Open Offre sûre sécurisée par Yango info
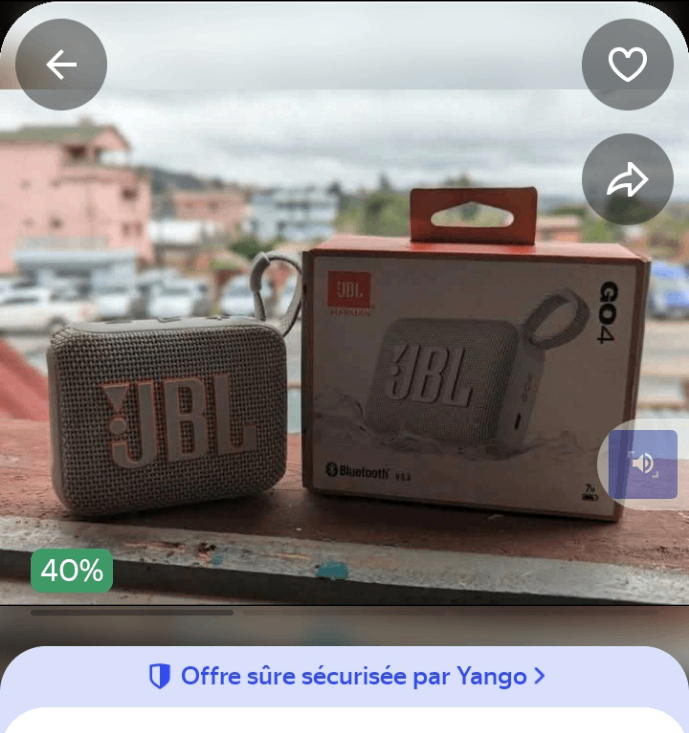The image size is (689, 733). coord(346,676)
